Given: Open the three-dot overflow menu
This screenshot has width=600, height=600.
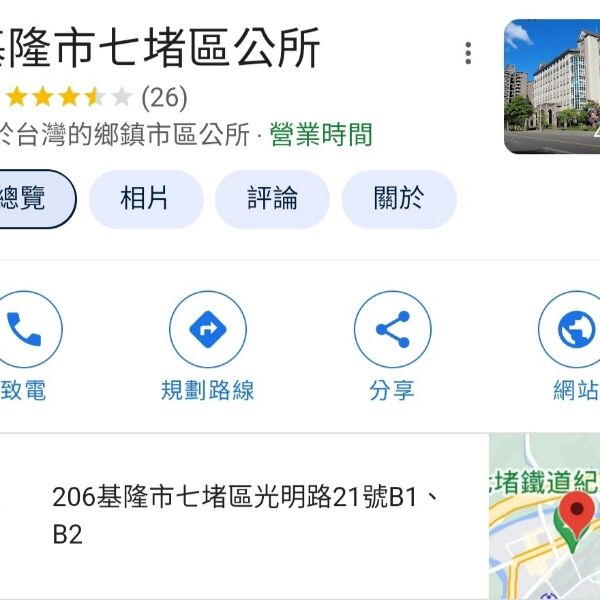Looking at the screenshot, I should pos(468,53).
